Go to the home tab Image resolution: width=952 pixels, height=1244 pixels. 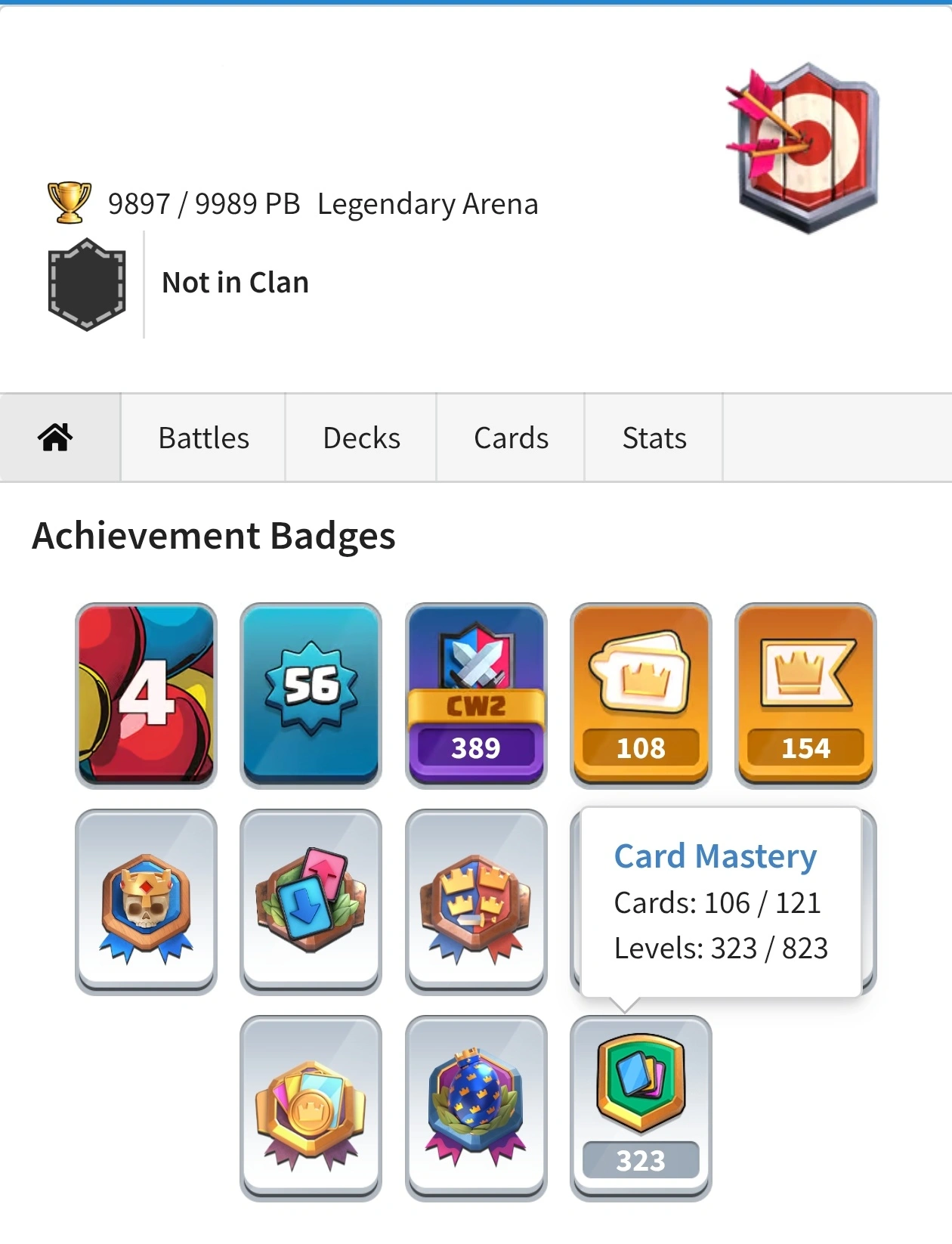pos(56,438)
